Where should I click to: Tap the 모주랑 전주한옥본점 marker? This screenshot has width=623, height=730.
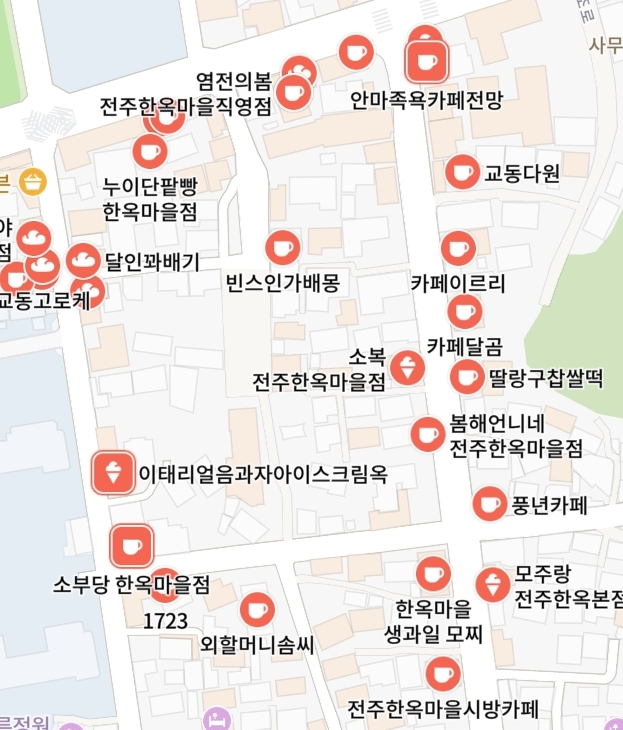click(x=492, y=584)
